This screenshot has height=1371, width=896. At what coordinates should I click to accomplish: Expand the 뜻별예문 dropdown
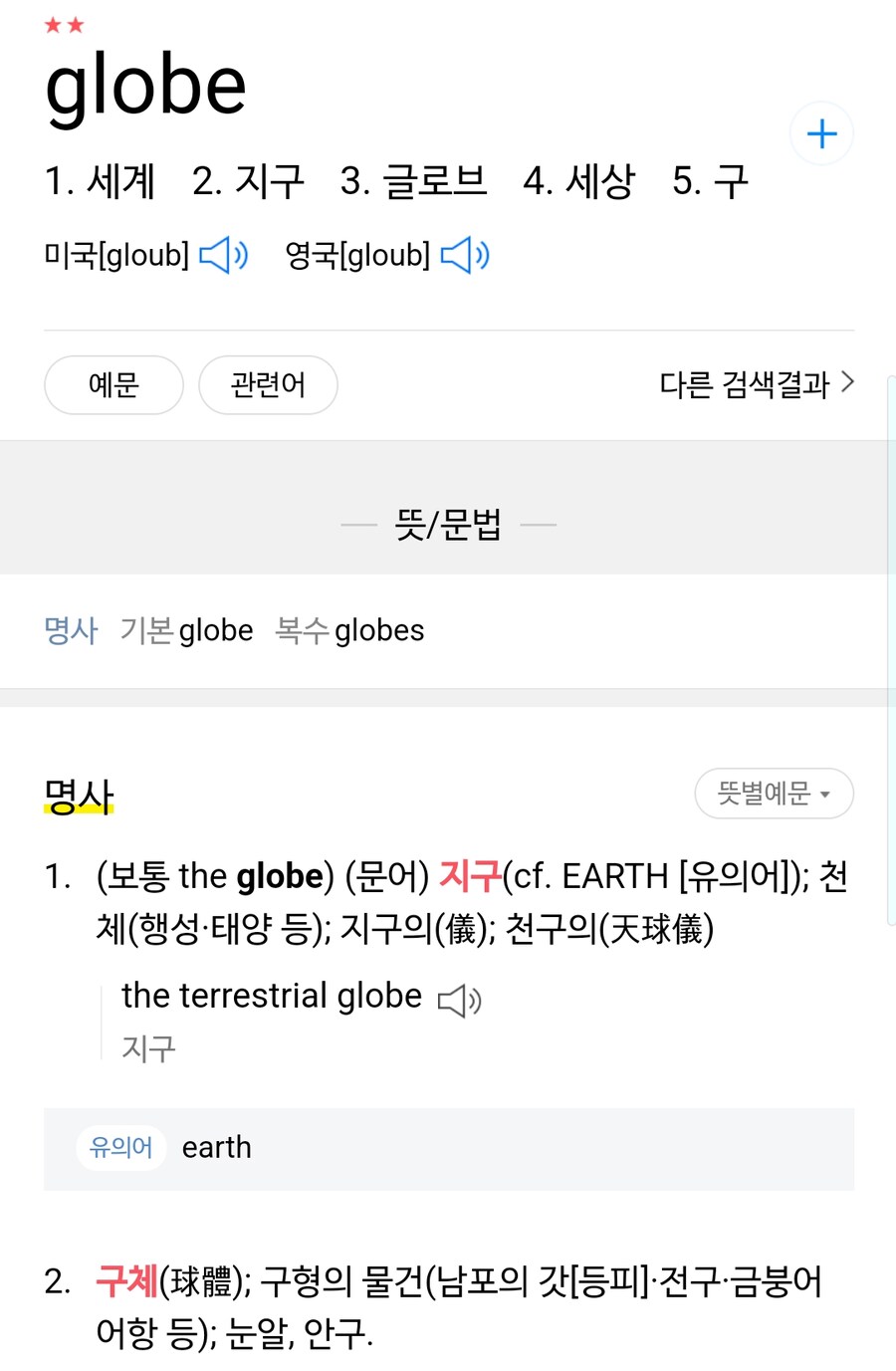pos(774,794)
